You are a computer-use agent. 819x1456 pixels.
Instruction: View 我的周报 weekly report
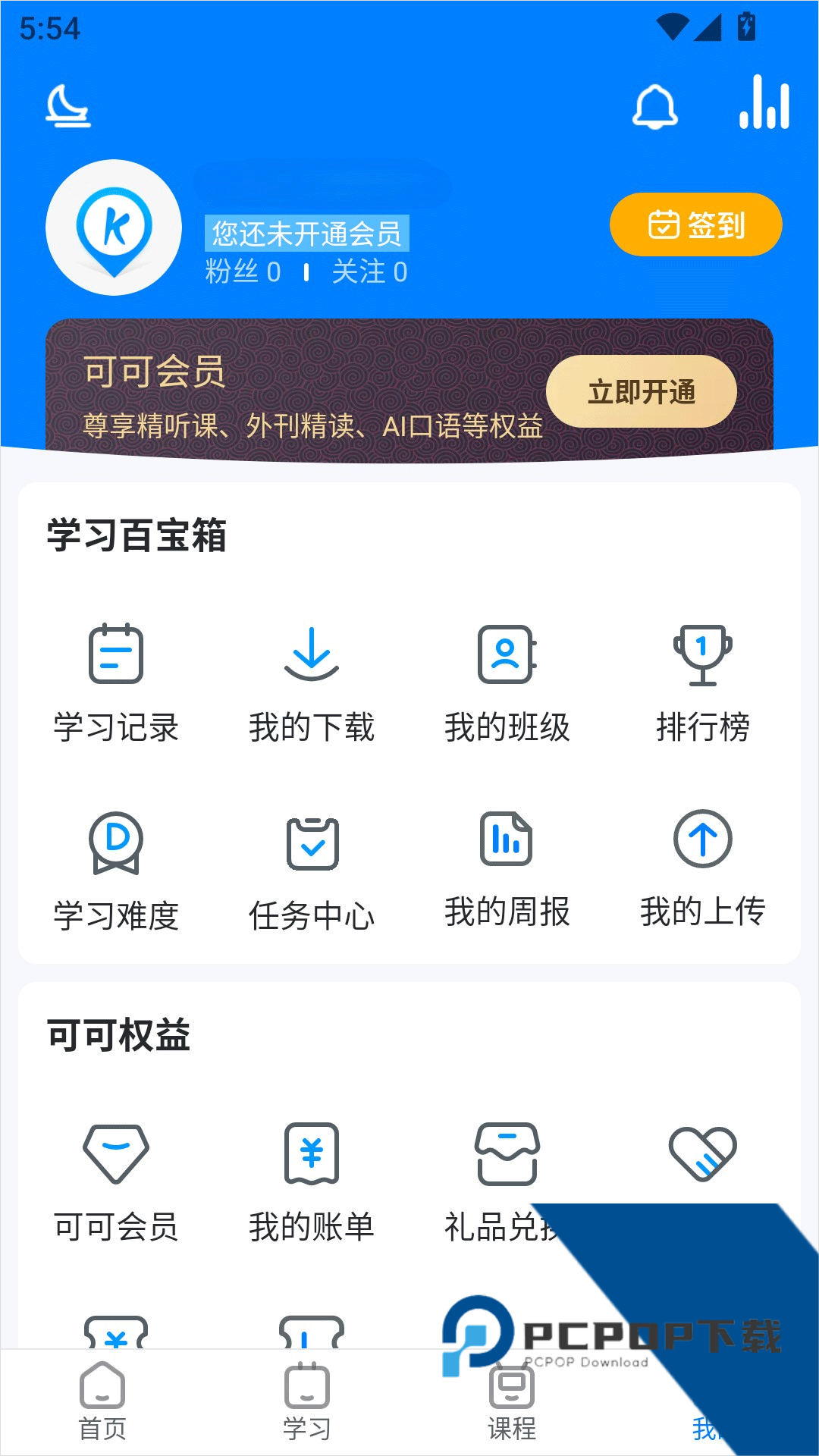click(507, 869)
